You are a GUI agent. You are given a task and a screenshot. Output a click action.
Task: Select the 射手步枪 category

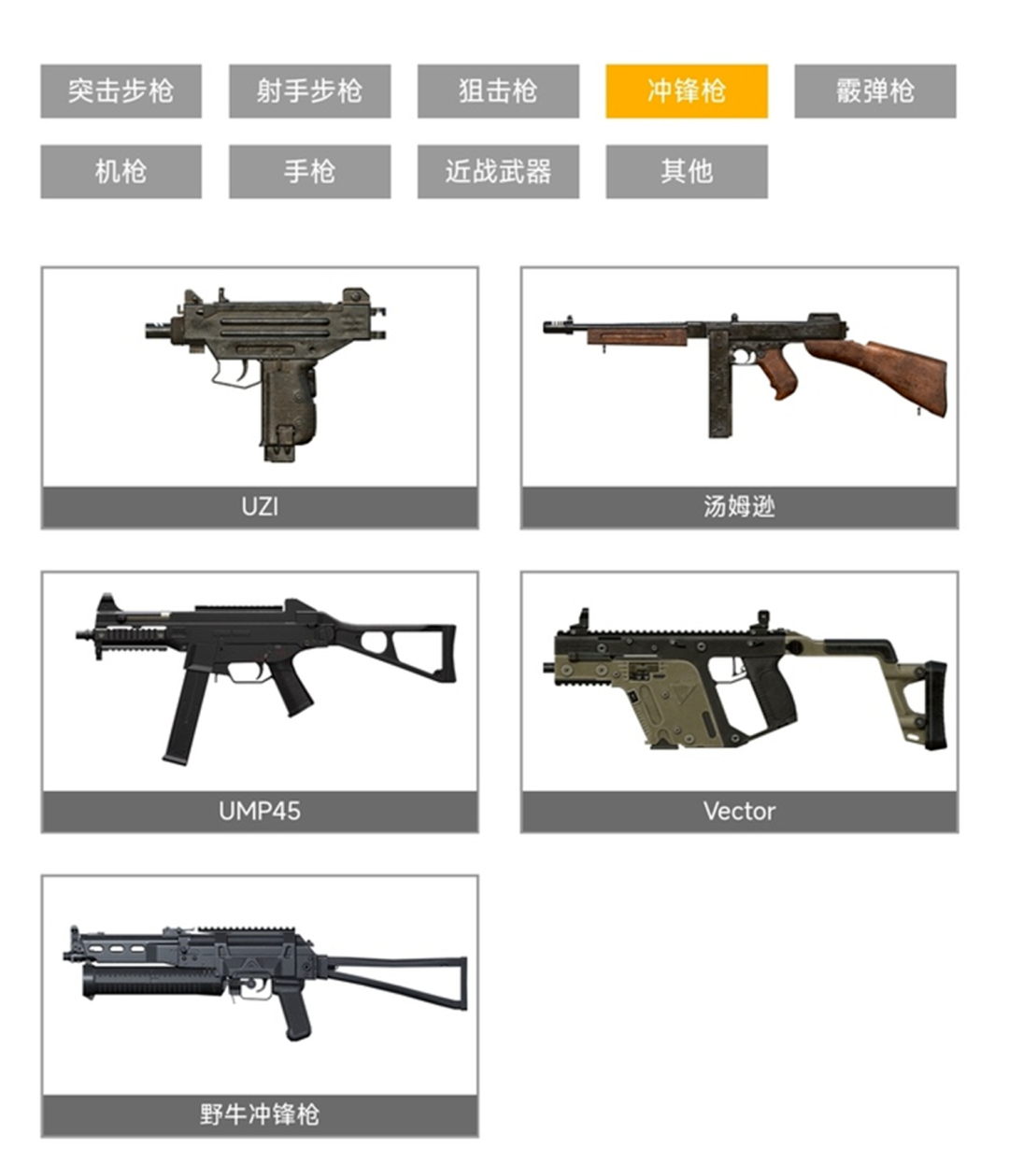pos(309,91)
